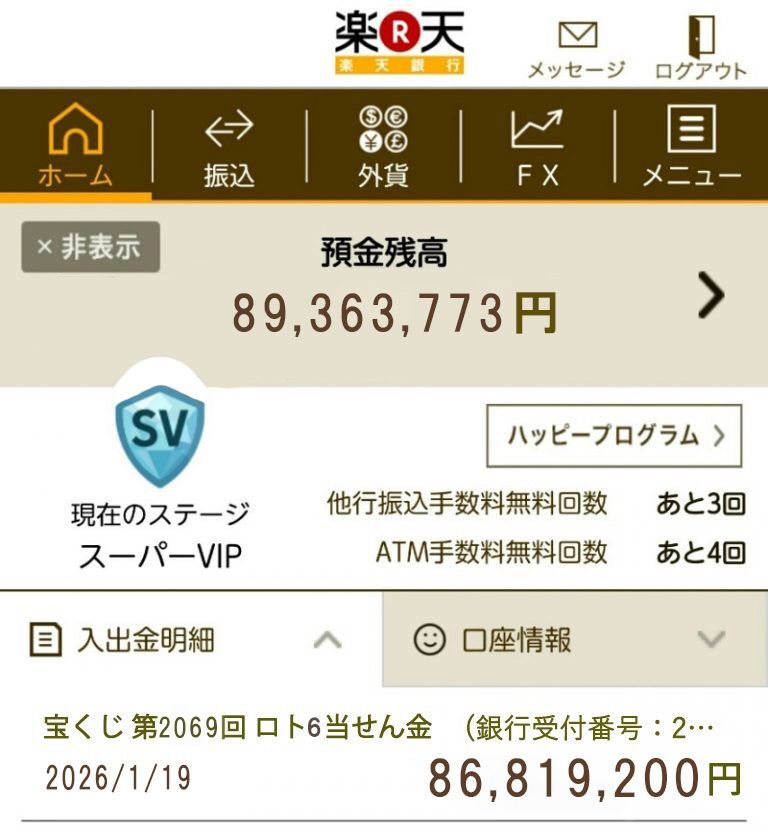Open ハッピープログラム details

click(x=614, y=436)
